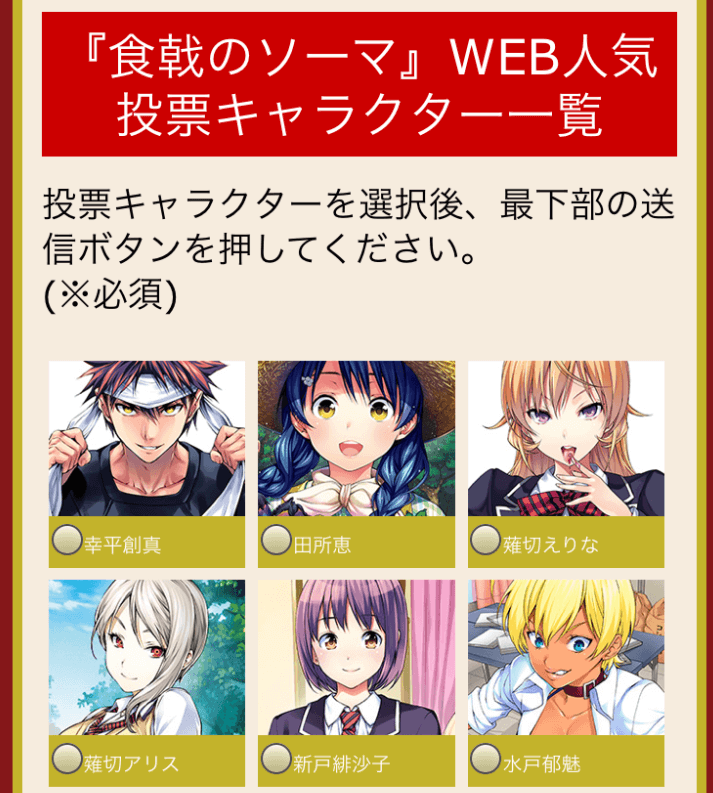The height and width of the screenshot is (793, 713).
Task: Pick the 薙切アリス radio option
Action: pyautogui.click(x=67, y=759)
